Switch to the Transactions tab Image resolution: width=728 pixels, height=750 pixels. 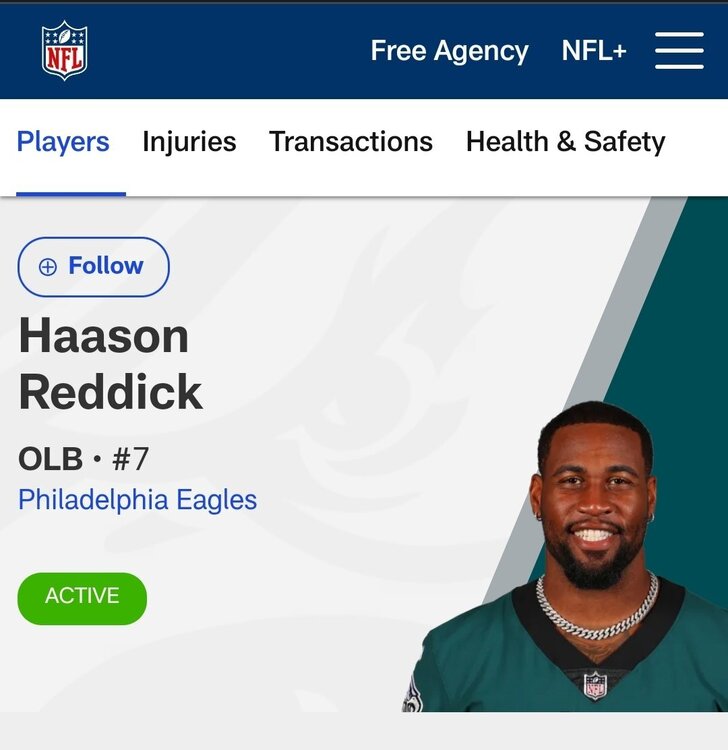[x=350, y=142]
